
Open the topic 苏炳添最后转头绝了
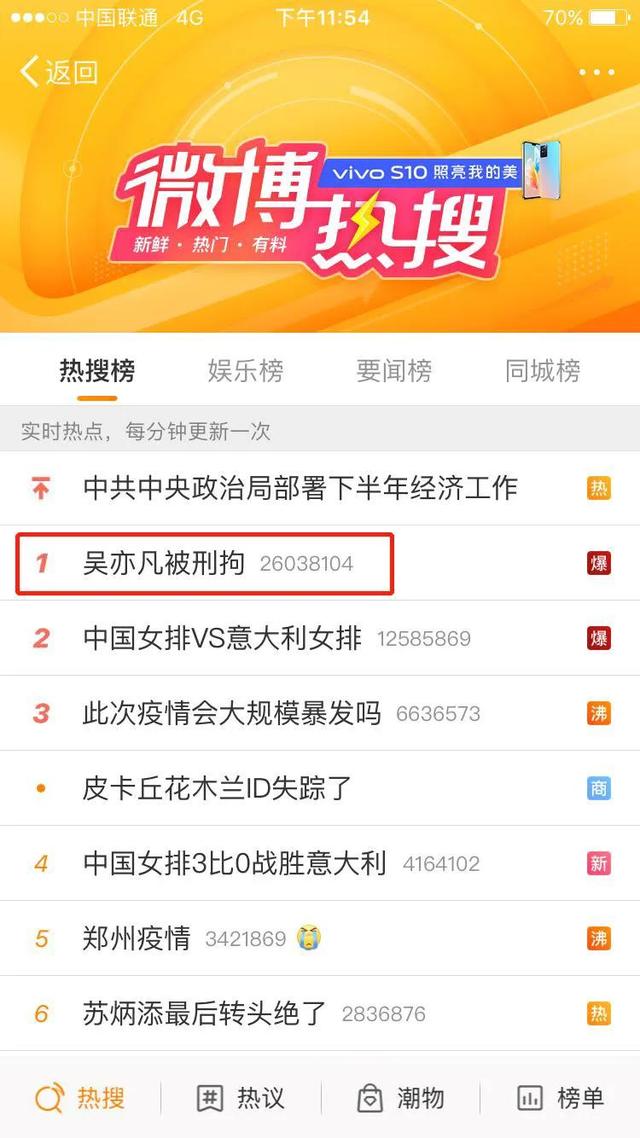[x=204, y=1013]
